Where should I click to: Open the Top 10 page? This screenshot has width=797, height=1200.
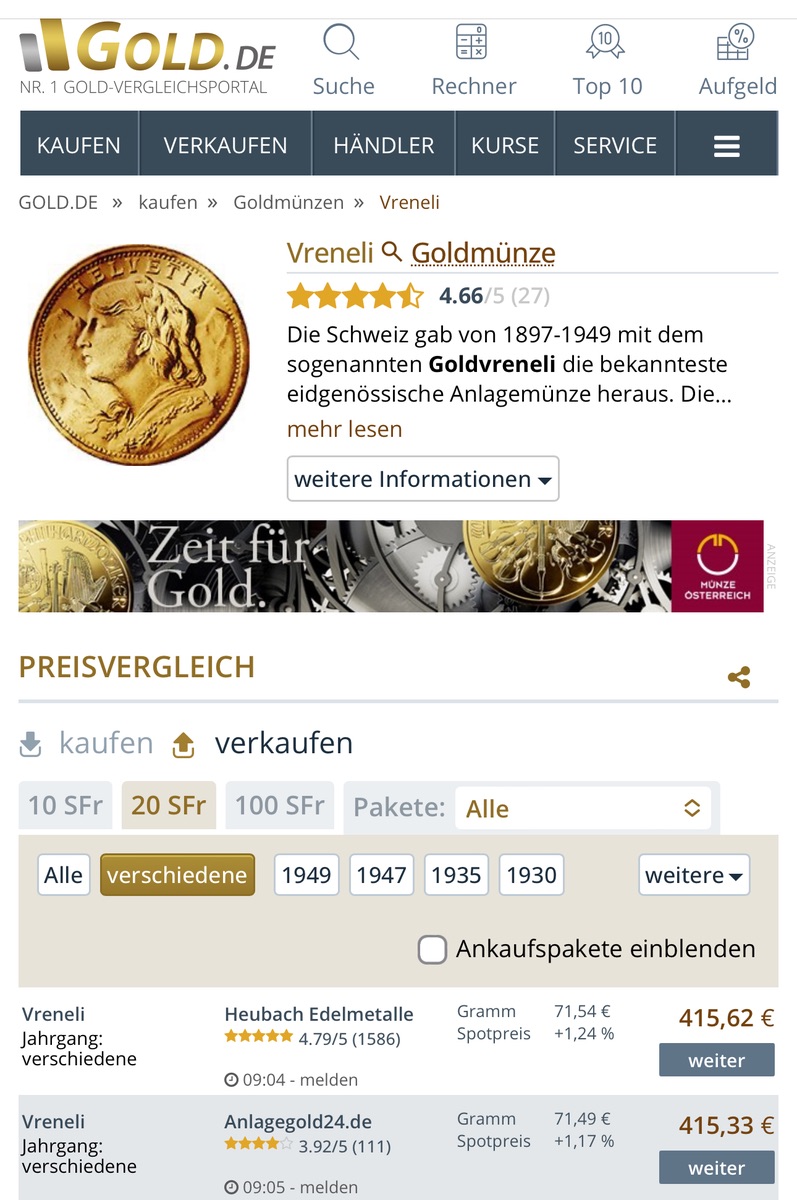(x=606, y=61)
